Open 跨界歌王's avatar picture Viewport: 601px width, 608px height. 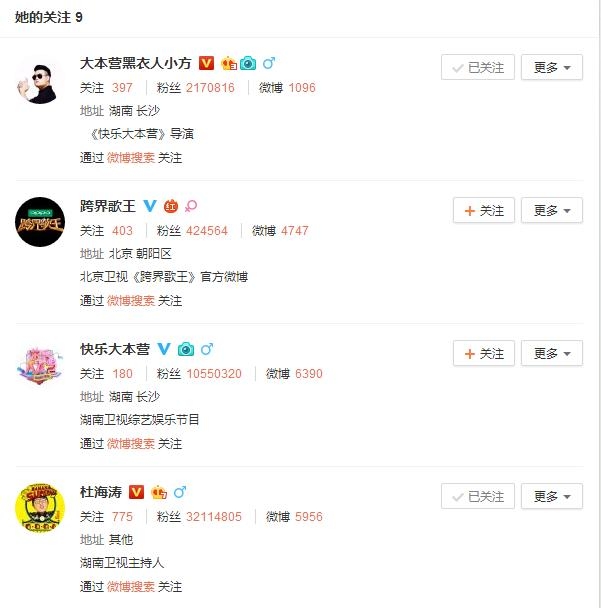[x=41, y=222]
